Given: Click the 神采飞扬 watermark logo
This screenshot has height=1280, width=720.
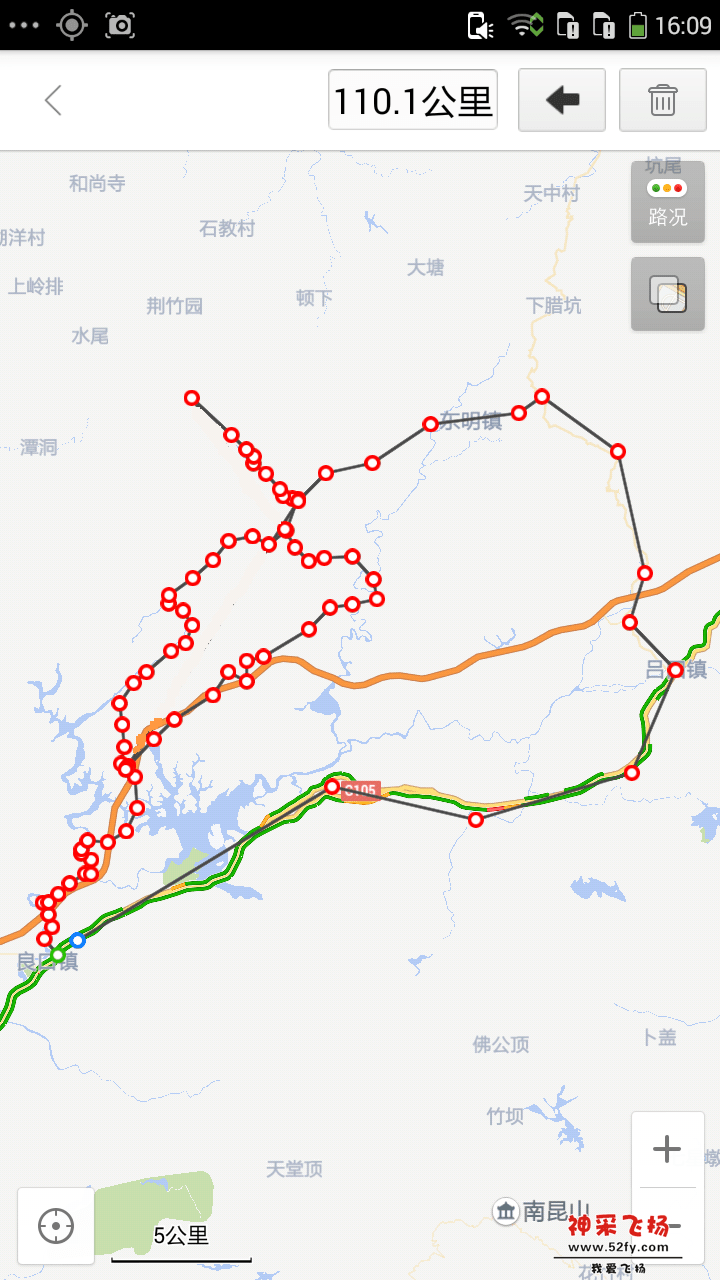Looking at the screenshot, I should point(619,1224).
